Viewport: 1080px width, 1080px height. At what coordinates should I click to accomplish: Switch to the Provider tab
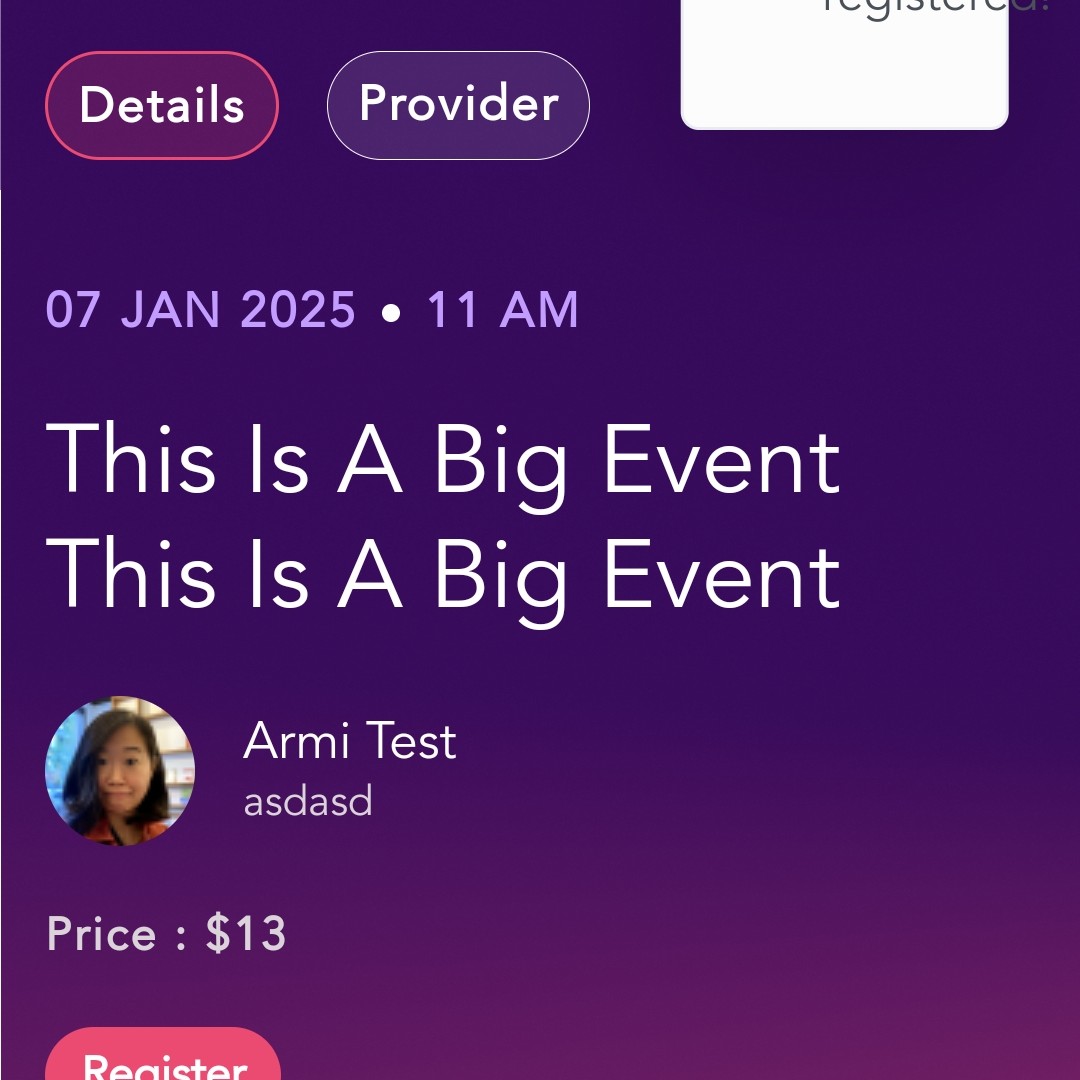[x=458, y=105]
